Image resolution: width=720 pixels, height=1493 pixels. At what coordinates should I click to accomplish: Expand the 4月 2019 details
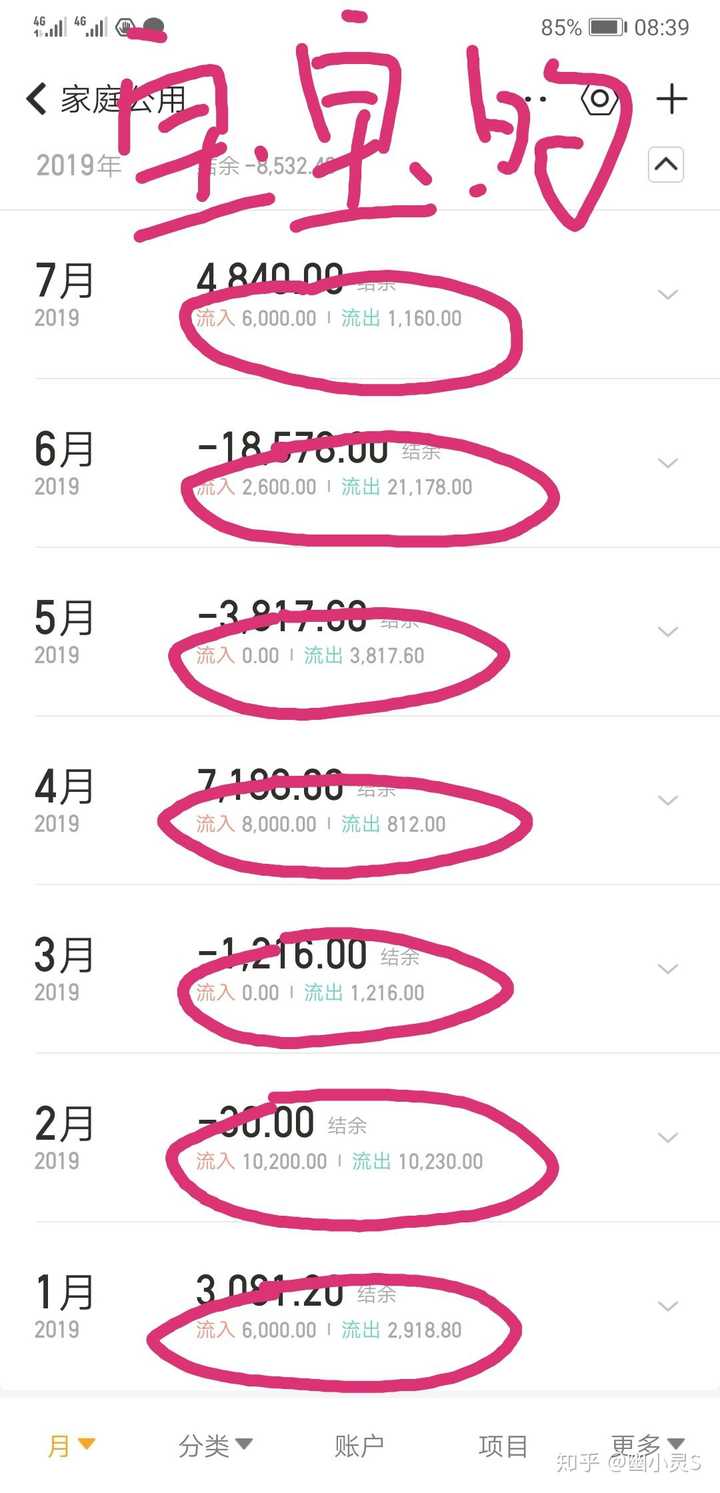[x=667, y=799]
